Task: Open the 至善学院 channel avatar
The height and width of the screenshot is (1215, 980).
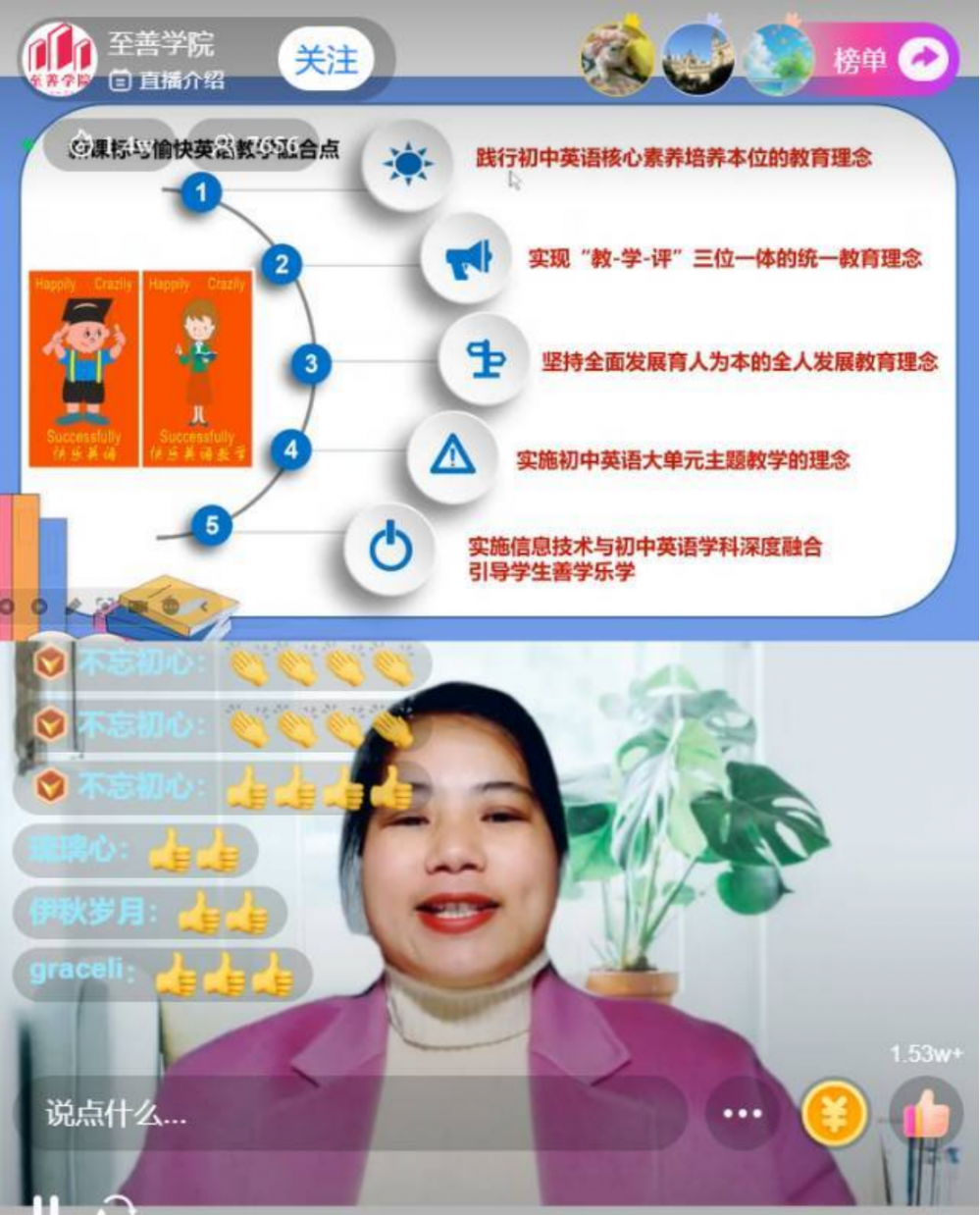Action: click(58, 60)
